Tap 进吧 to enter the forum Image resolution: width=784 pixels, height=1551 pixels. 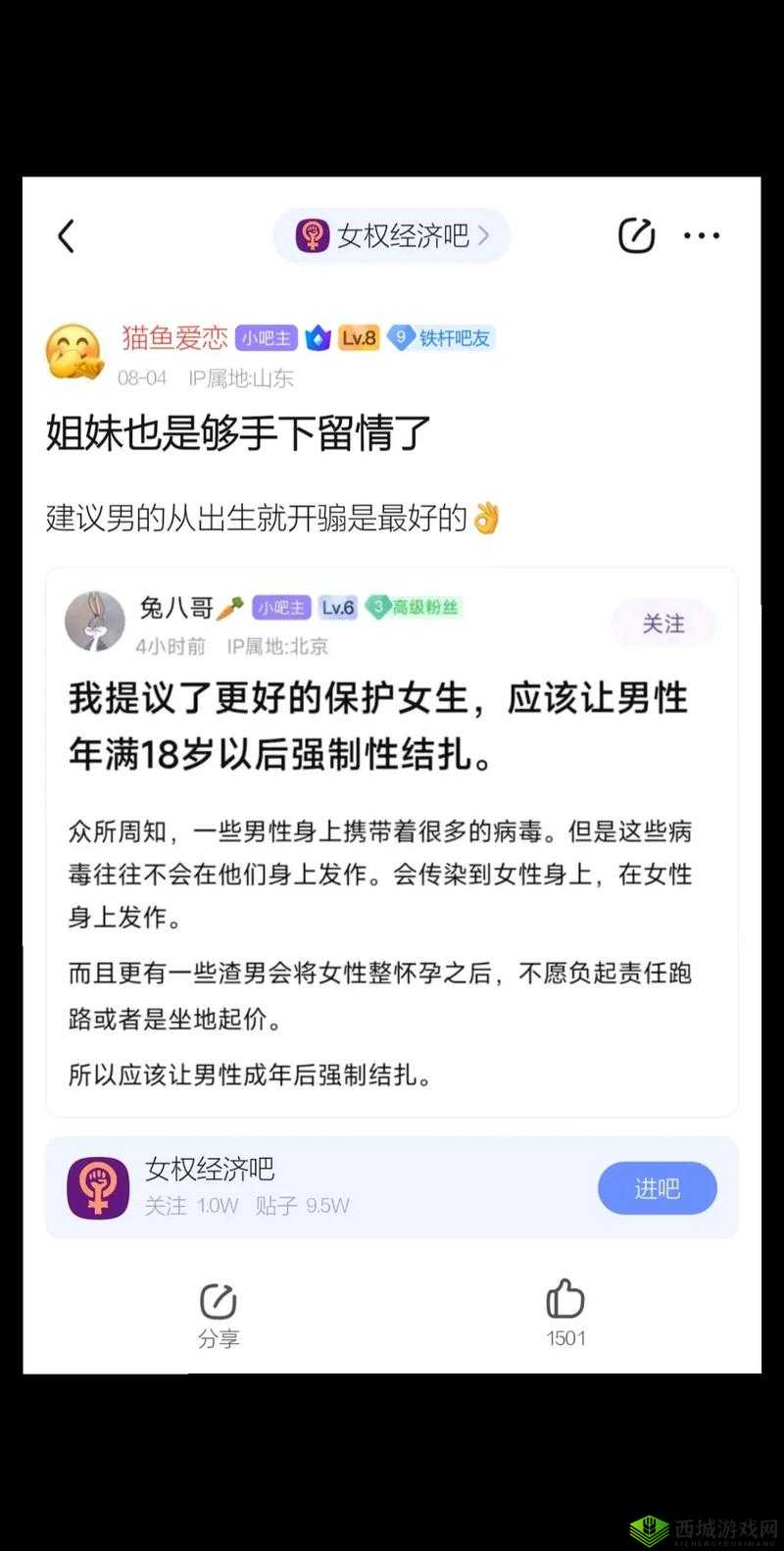point(657,1187)
